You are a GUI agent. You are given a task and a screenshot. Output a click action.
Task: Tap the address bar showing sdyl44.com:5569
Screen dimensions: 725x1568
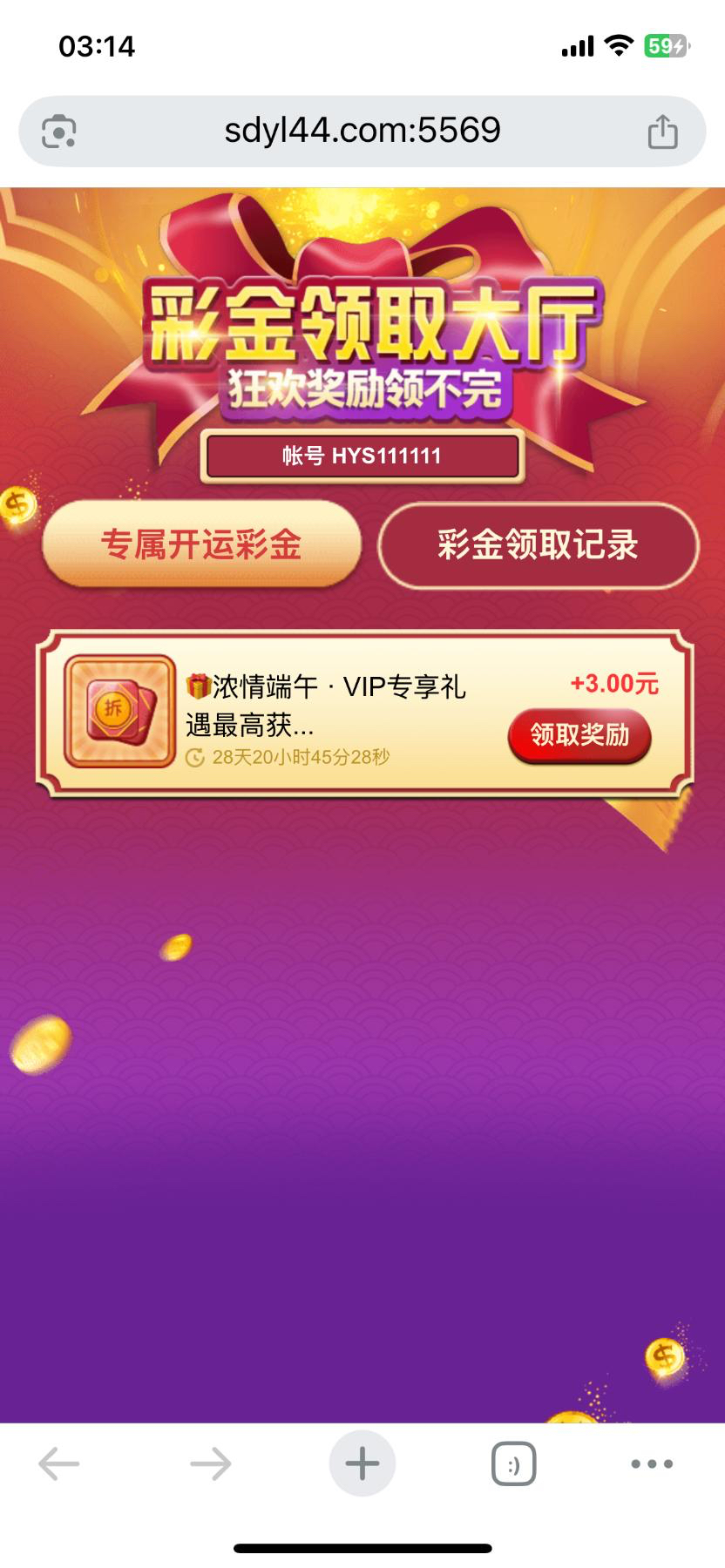(362, 131)
